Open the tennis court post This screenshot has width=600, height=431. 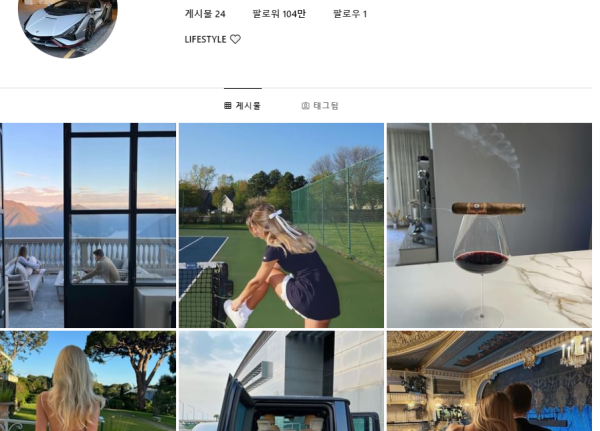pos(281,225)
